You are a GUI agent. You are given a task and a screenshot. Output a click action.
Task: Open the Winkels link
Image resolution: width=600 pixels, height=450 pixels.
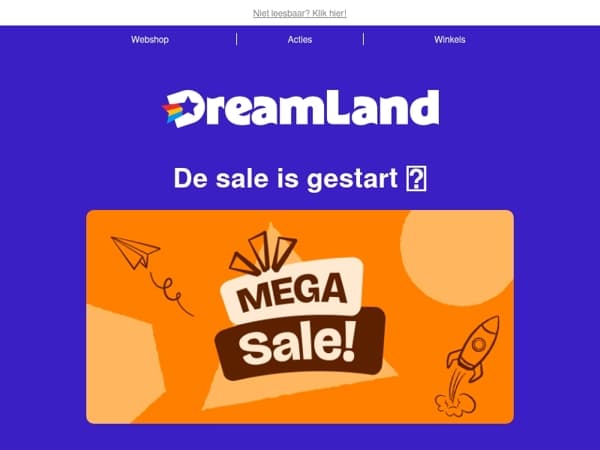[x=450, y=39]
